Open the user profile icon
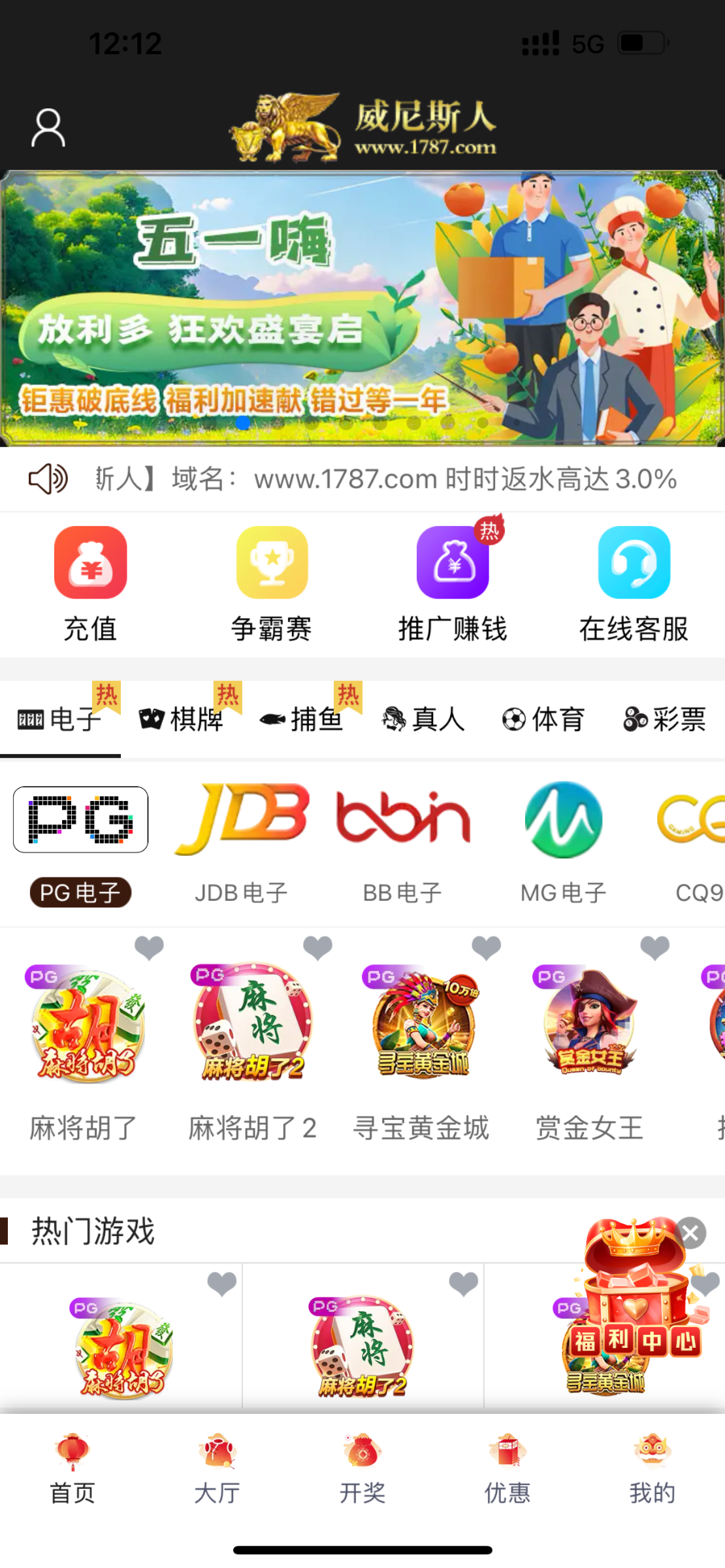 click(x=48, y=128)
